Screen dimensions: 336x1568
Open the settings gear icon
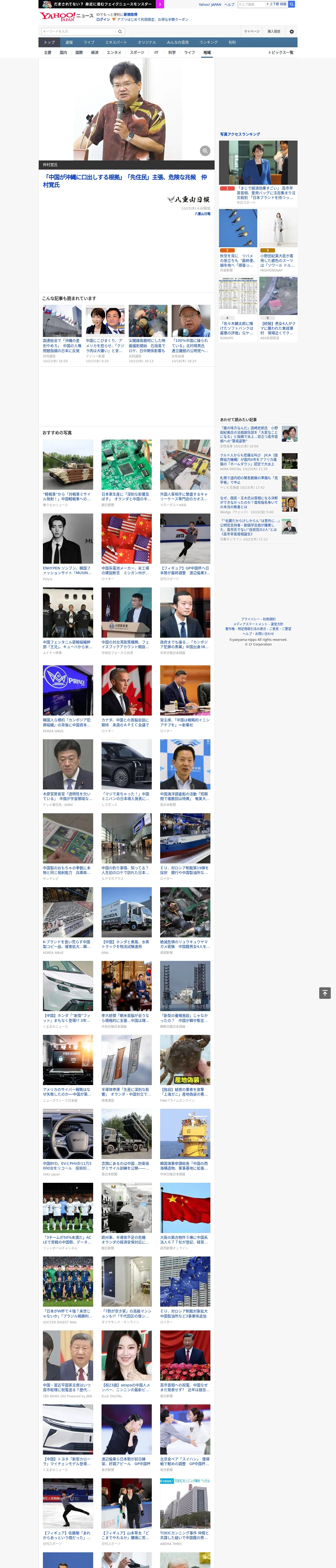[x=292, y=31]
